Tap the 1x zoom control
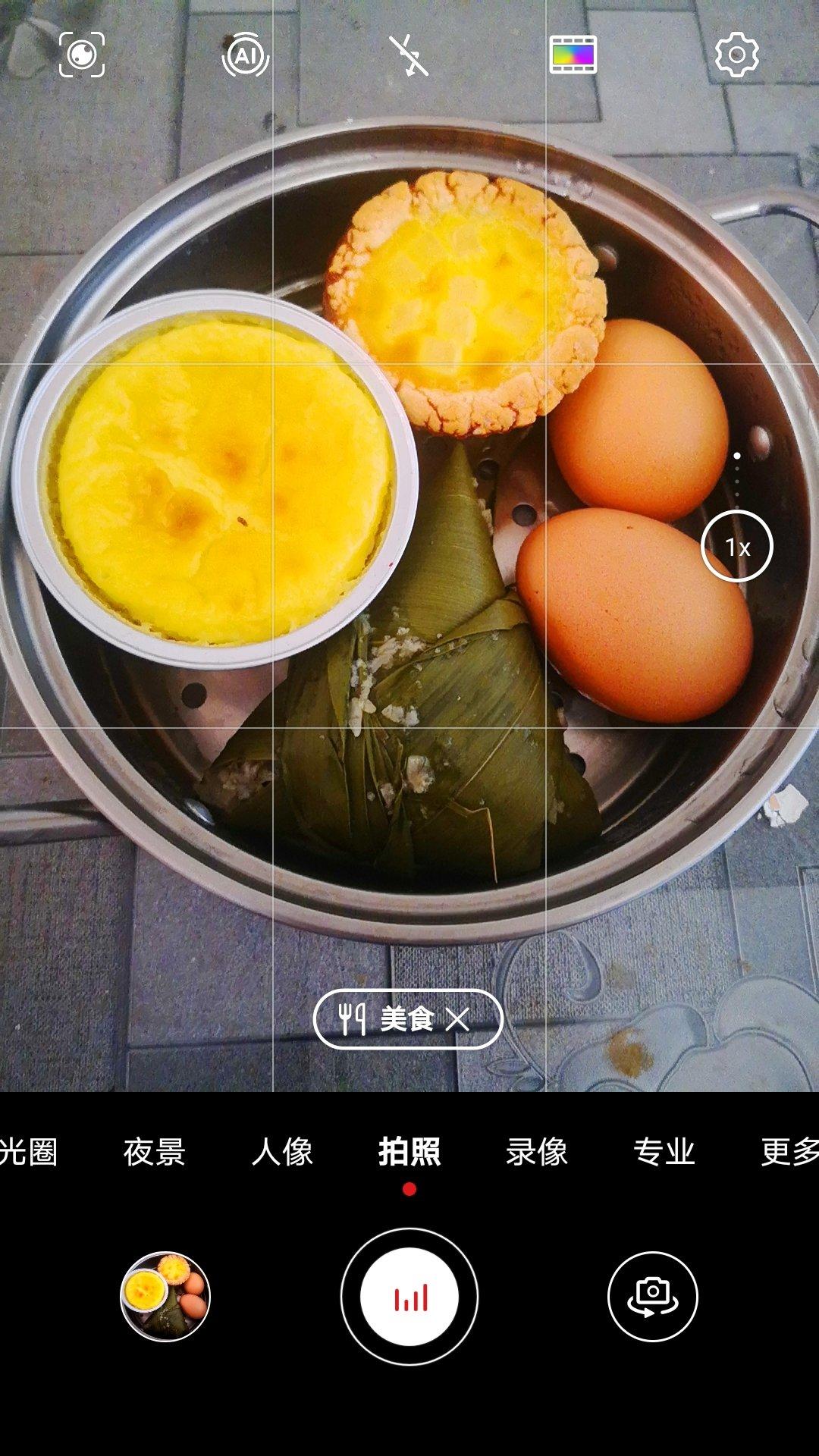Screen dimensions: 819x1456 tap(736, 546)
